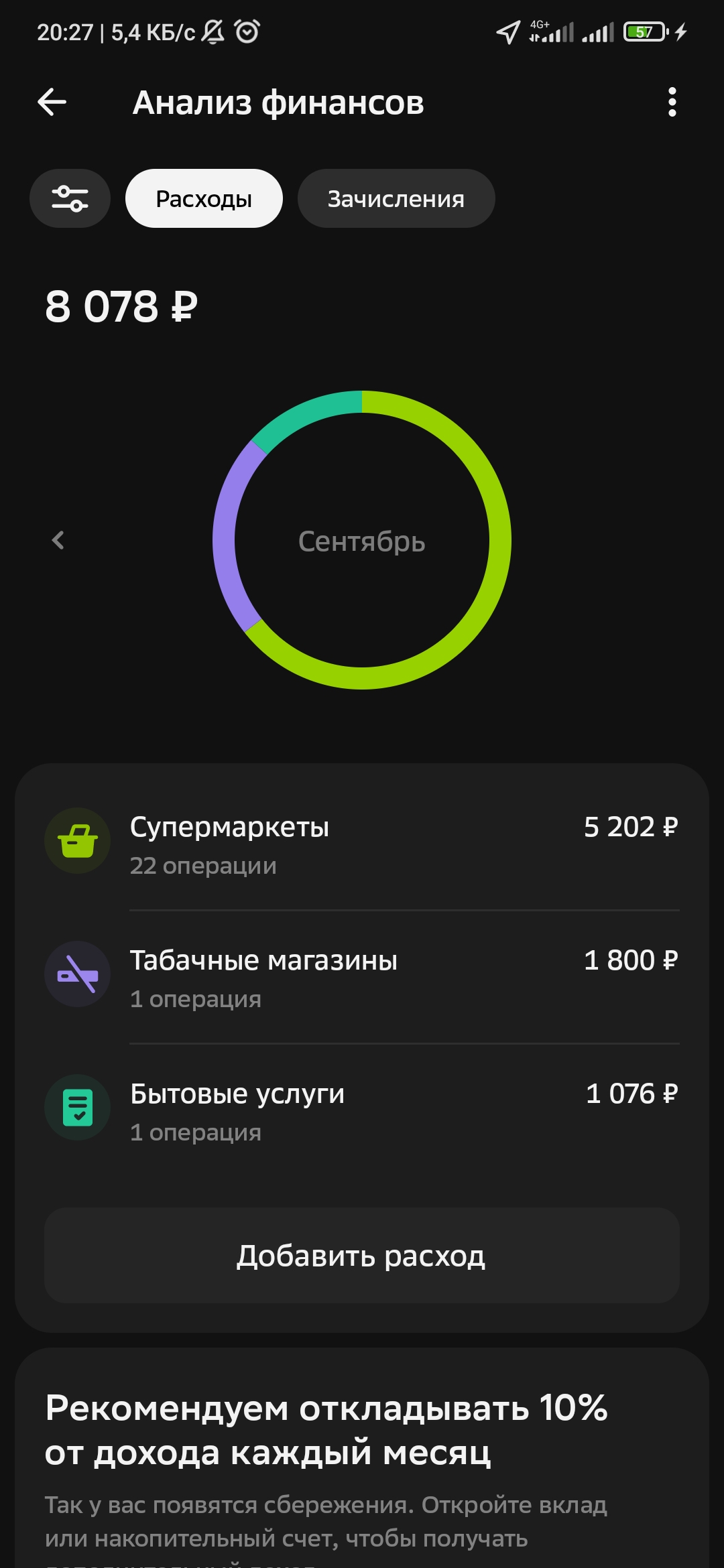This screenshot has height=1568, width=724.
Task: Click the Супермаркеты shopping basket icon
Action: coord(77,841)
